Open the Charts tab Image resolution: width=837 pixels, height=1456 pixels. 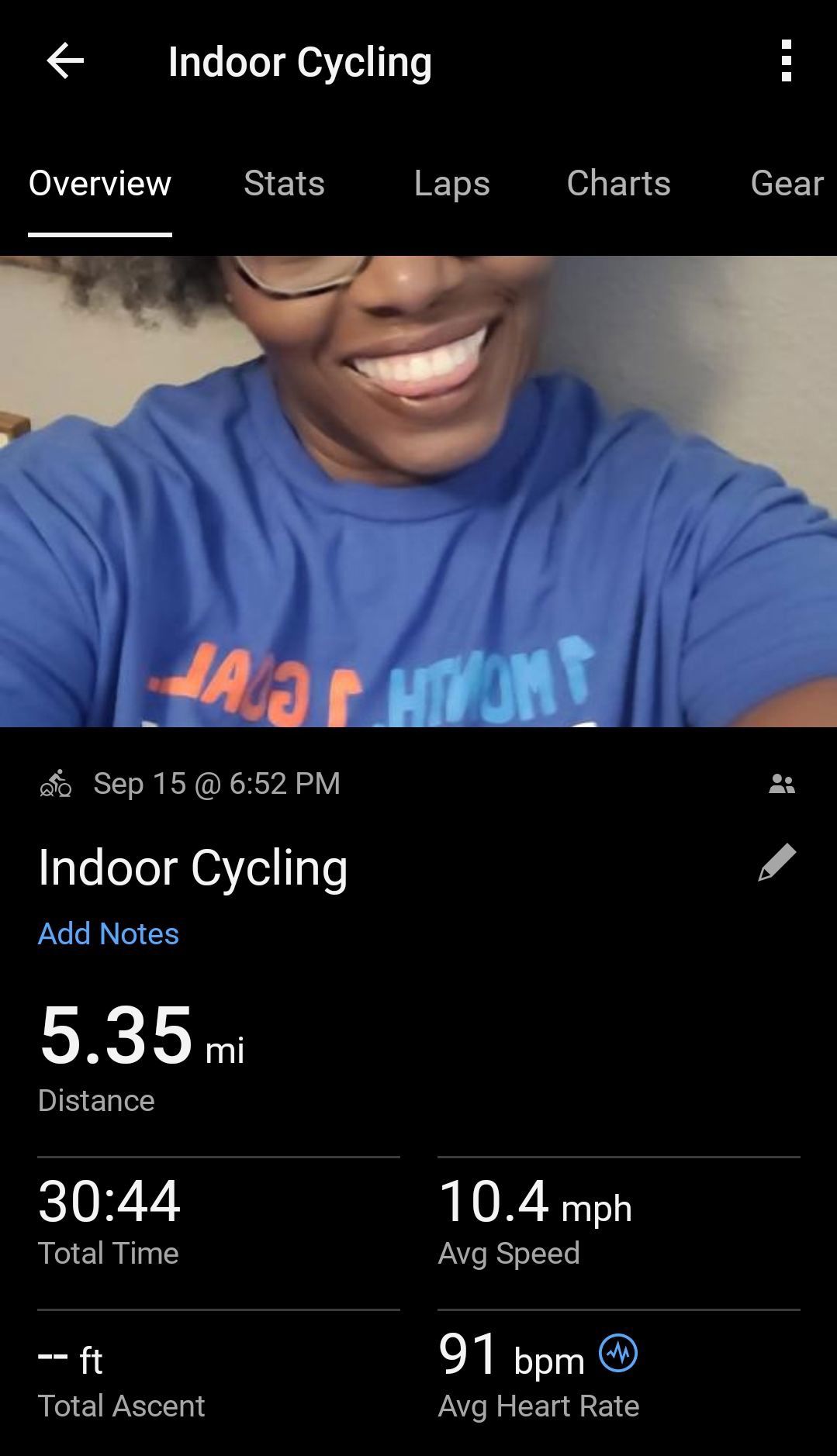pyautogui.click(x=618, y=184)
